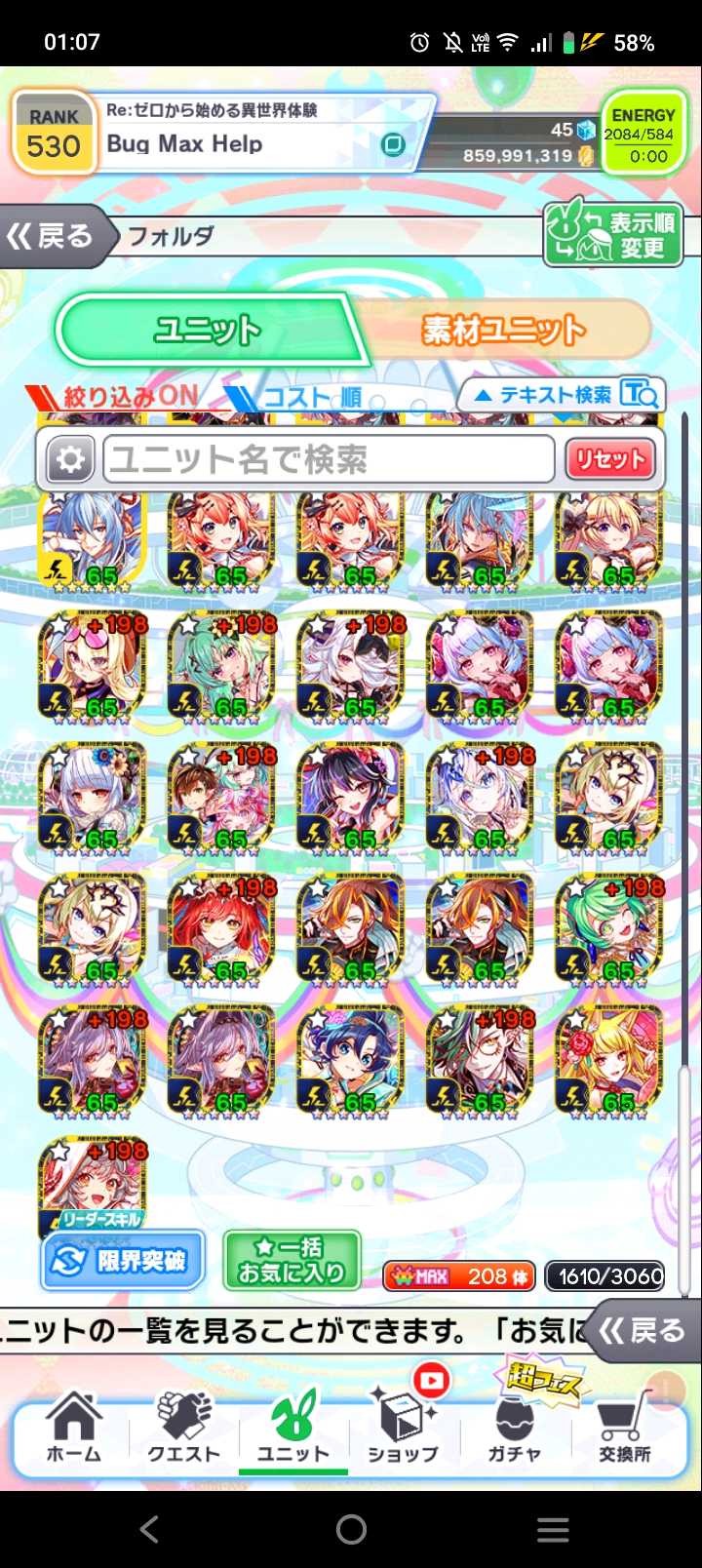Tap the 戻る button beside the ticker
Viewport: 702px width, 1568px height.
pos(642,1331)
